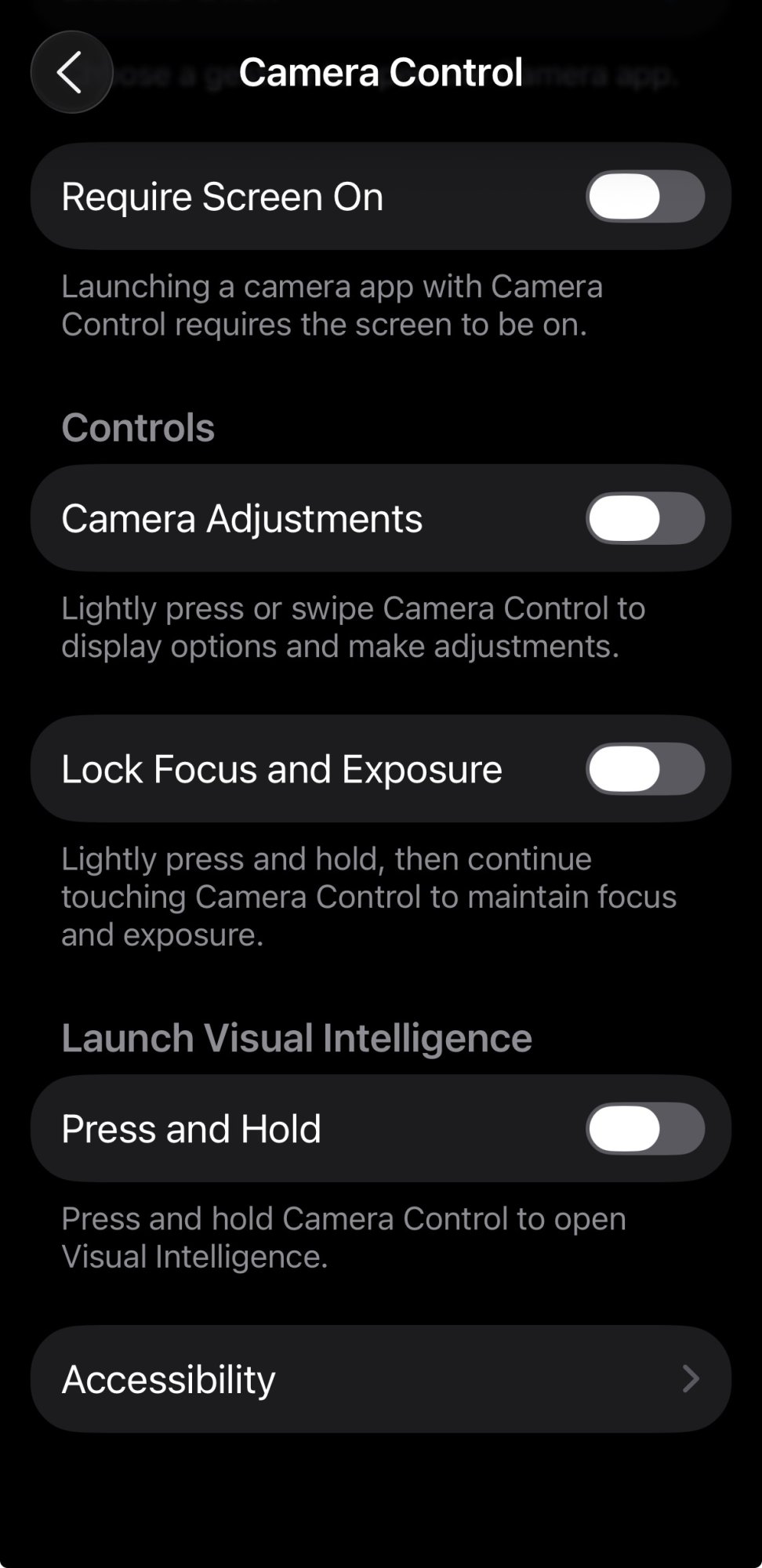Toggle the Lock Focus and Exposure switch
Viewport: 762px width, 1568px height.
point(644,768)
